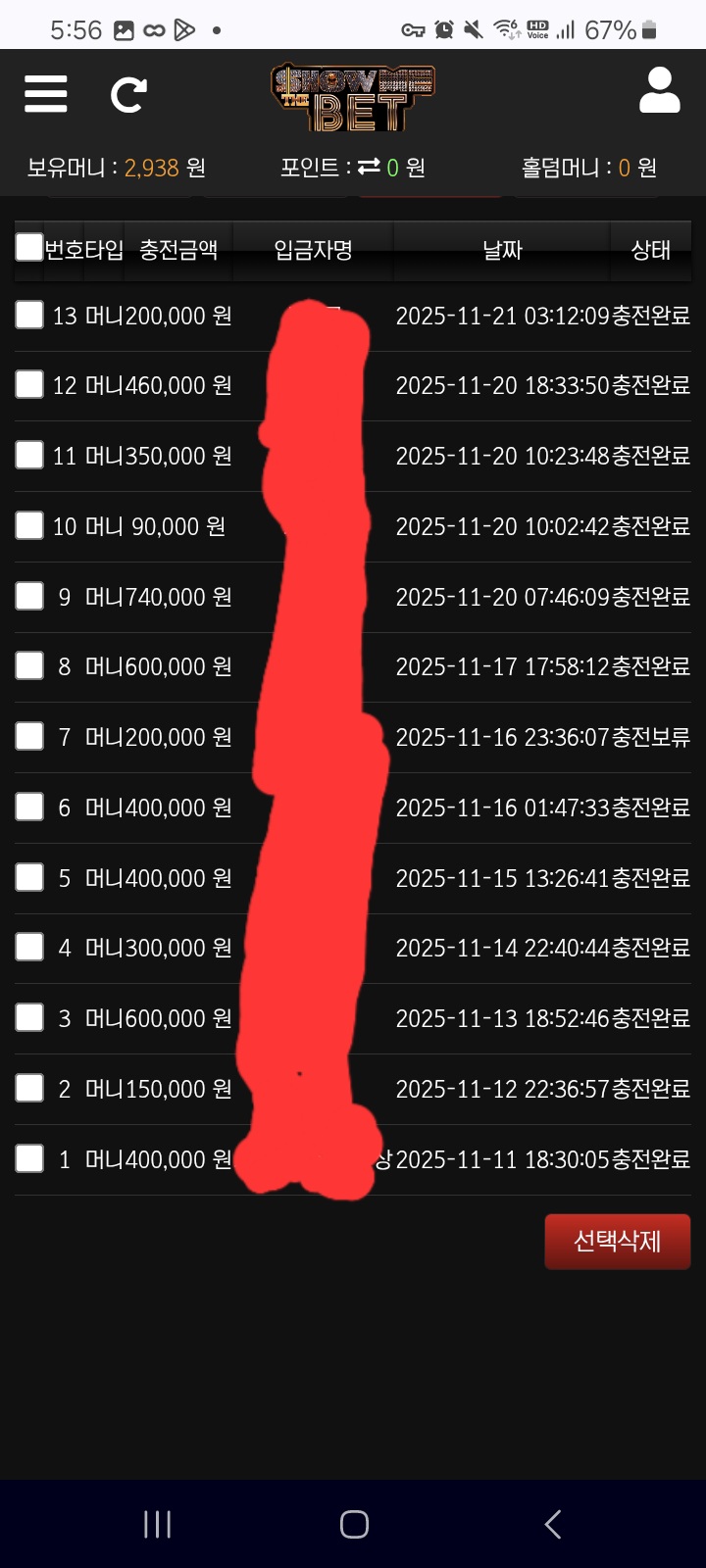This screenshot has height=1568, width=706.
Task: Select the 300,000 원 row checkbox
Action: pyautogui.click(x=29, y=947)
